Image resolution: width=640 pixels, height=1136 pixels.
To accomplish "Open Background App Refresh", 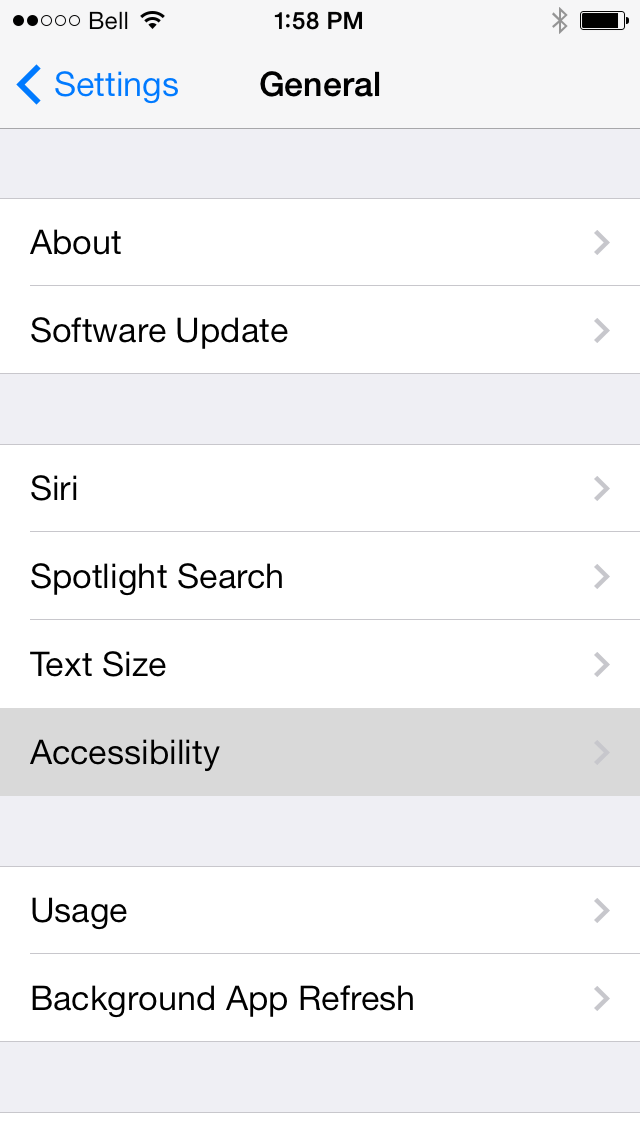I will click(320, 999).
